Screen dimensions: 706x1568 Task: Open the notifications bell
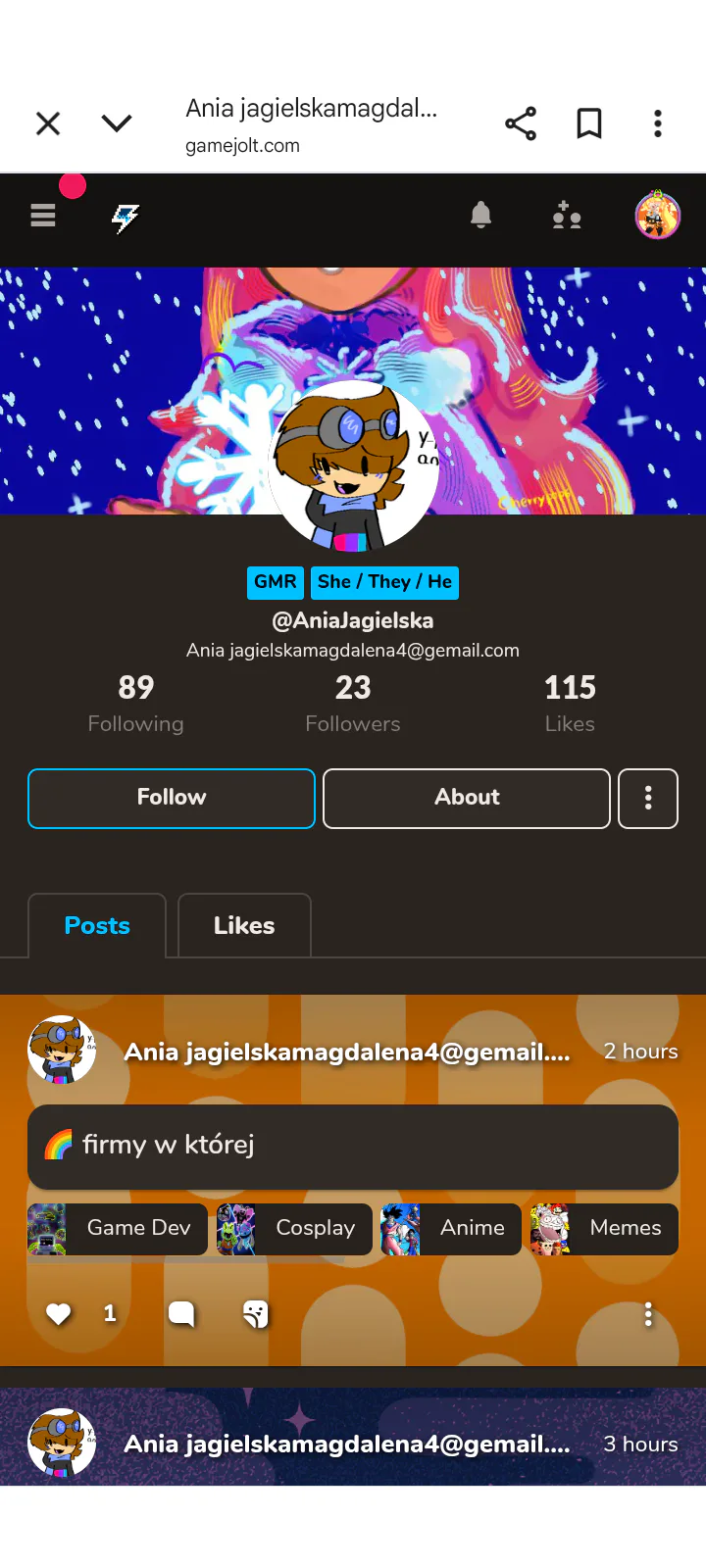point(480,216)
